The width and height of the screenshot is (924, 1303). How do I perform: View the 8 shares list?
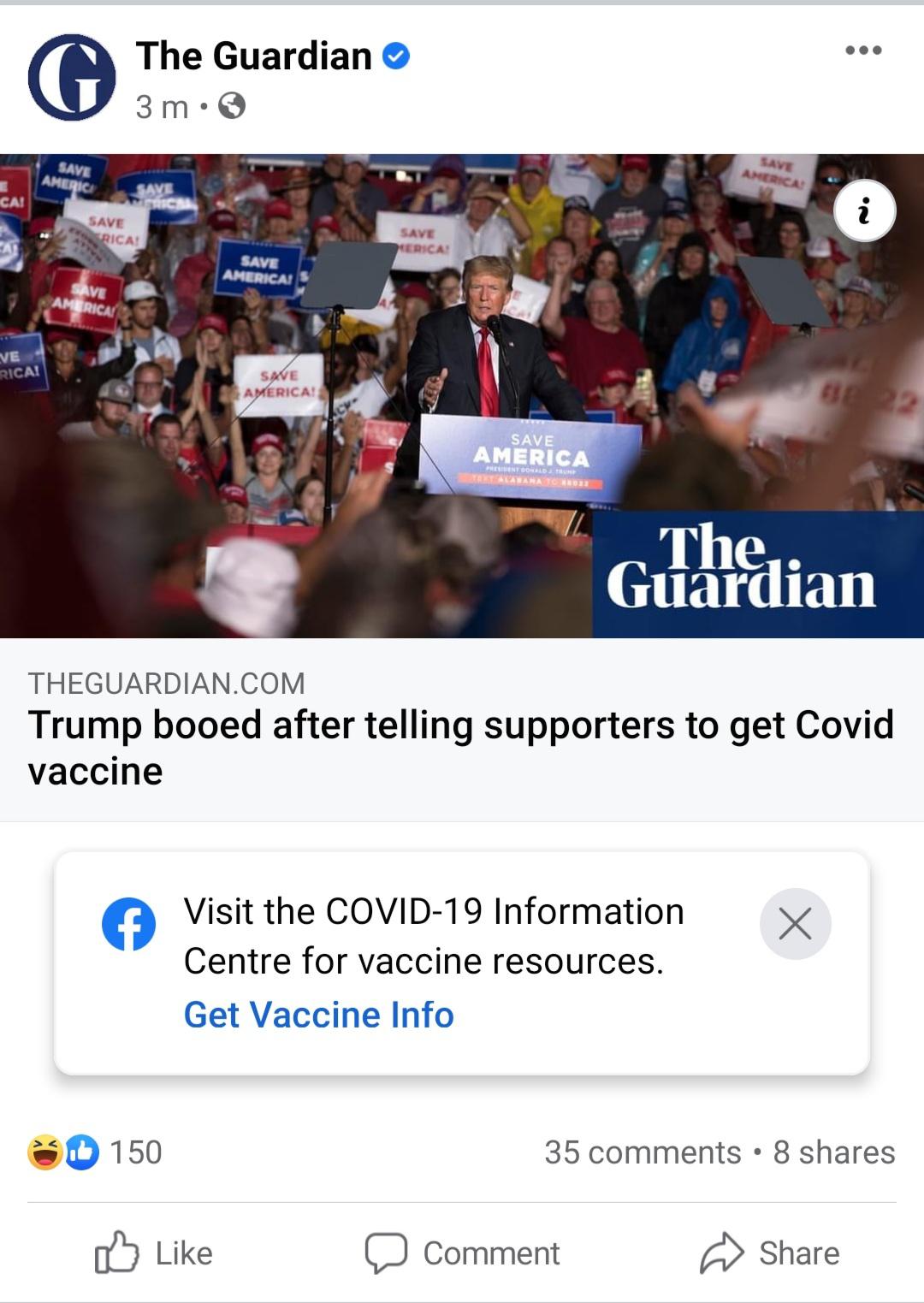pyautogui.click(x=834, y=1152)
